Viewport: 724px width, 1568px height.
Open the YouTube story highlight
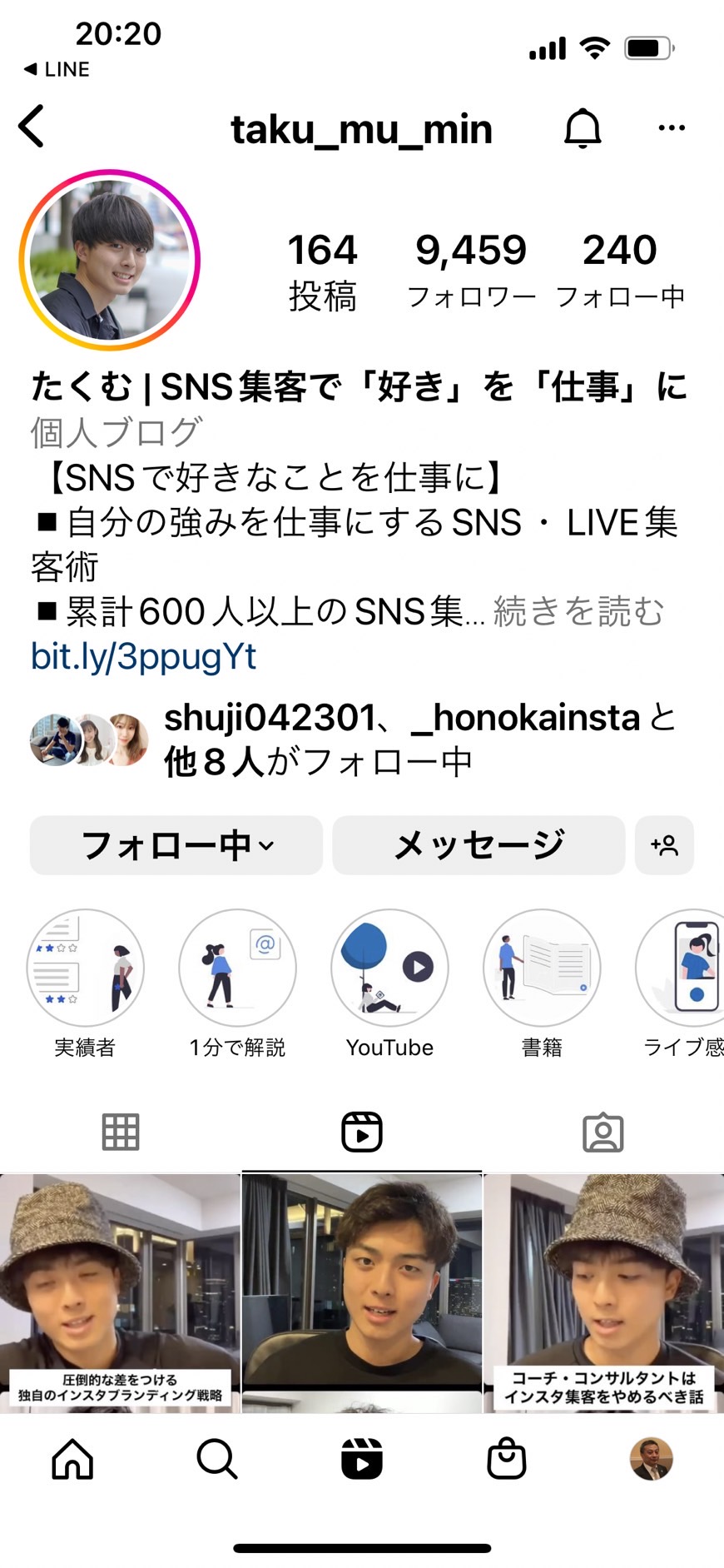click(x=389, y=983)
